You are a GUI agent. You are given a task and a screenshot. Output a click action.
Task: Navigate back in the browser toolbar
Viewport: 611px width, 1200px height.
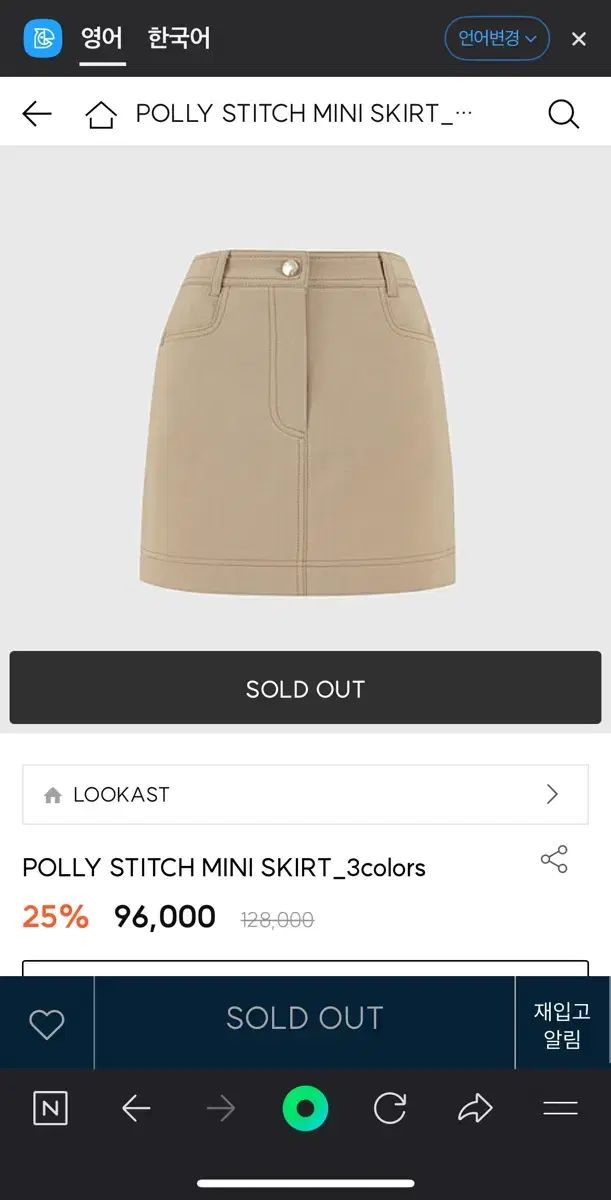coord(136,1108)
